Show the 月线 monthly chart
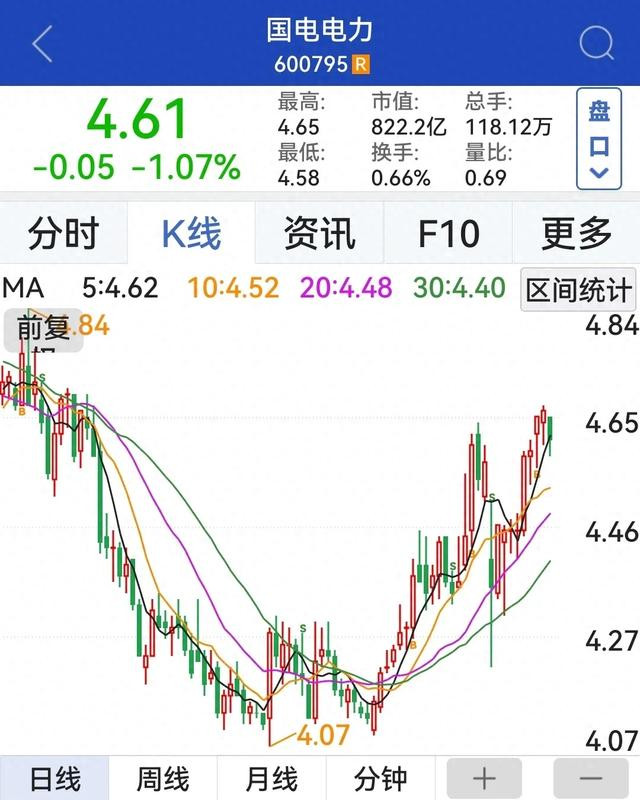The width and height of the screenshot is (640, 800). (271, 779)
